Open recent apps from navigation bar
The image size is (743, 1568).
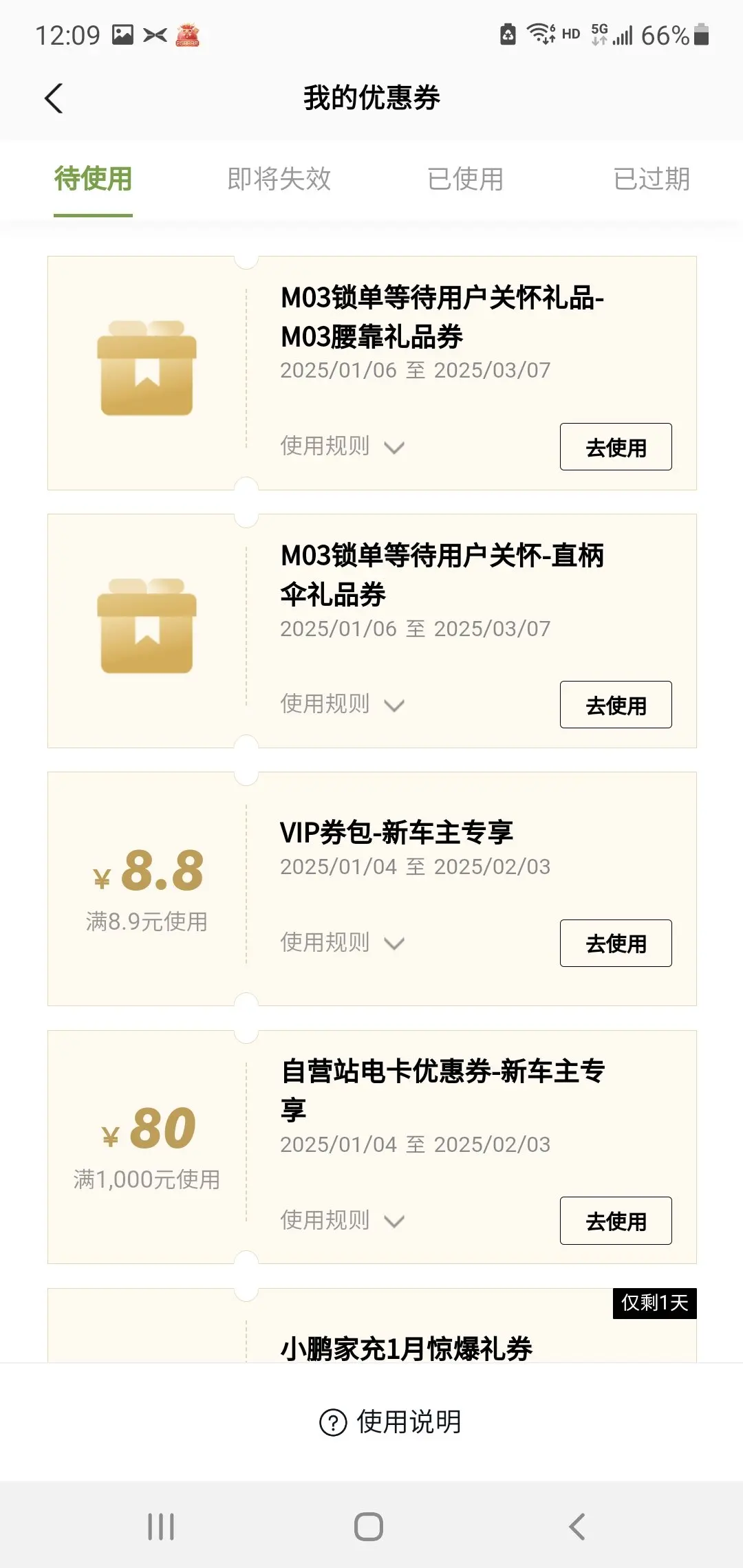(161, 1527)
